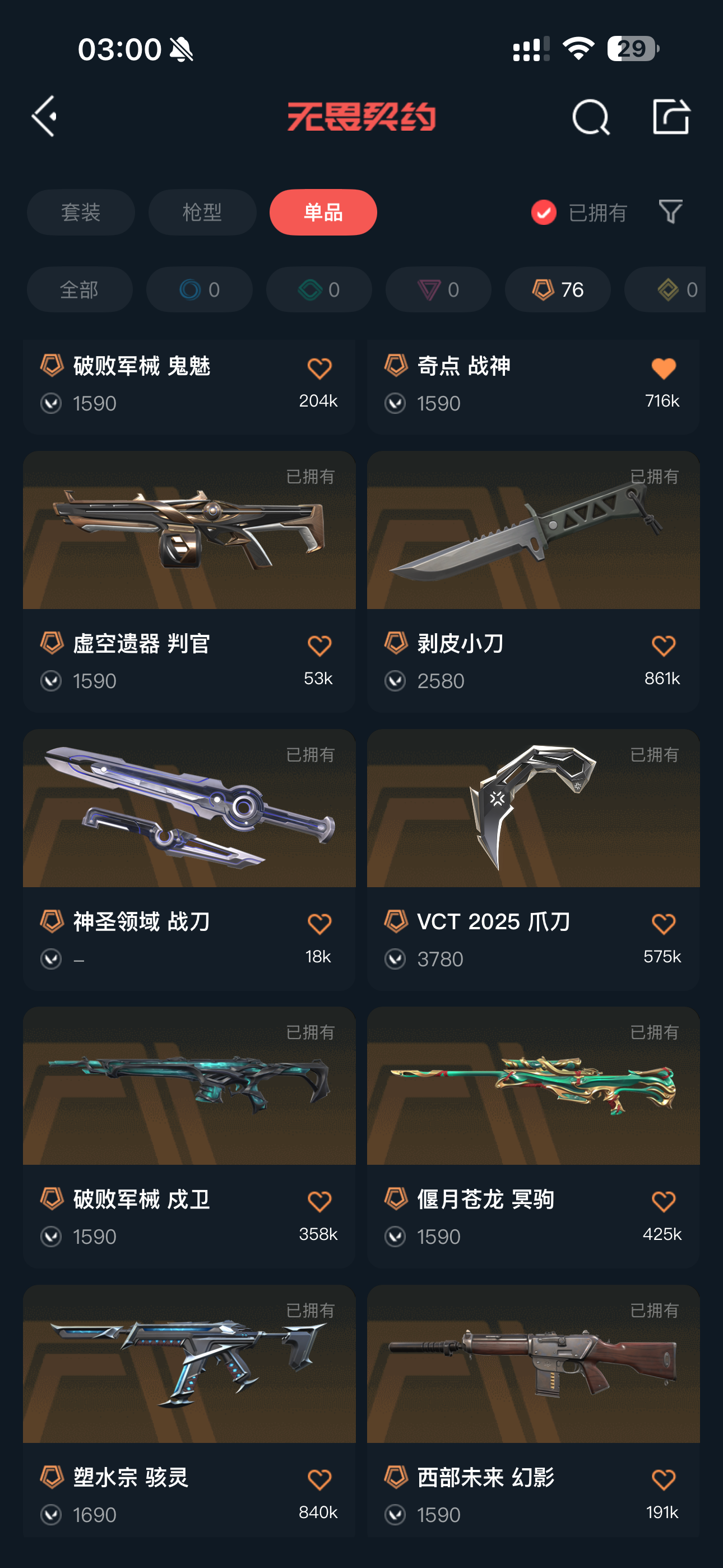Go back using the top-left arrow

tap(44, 116)
